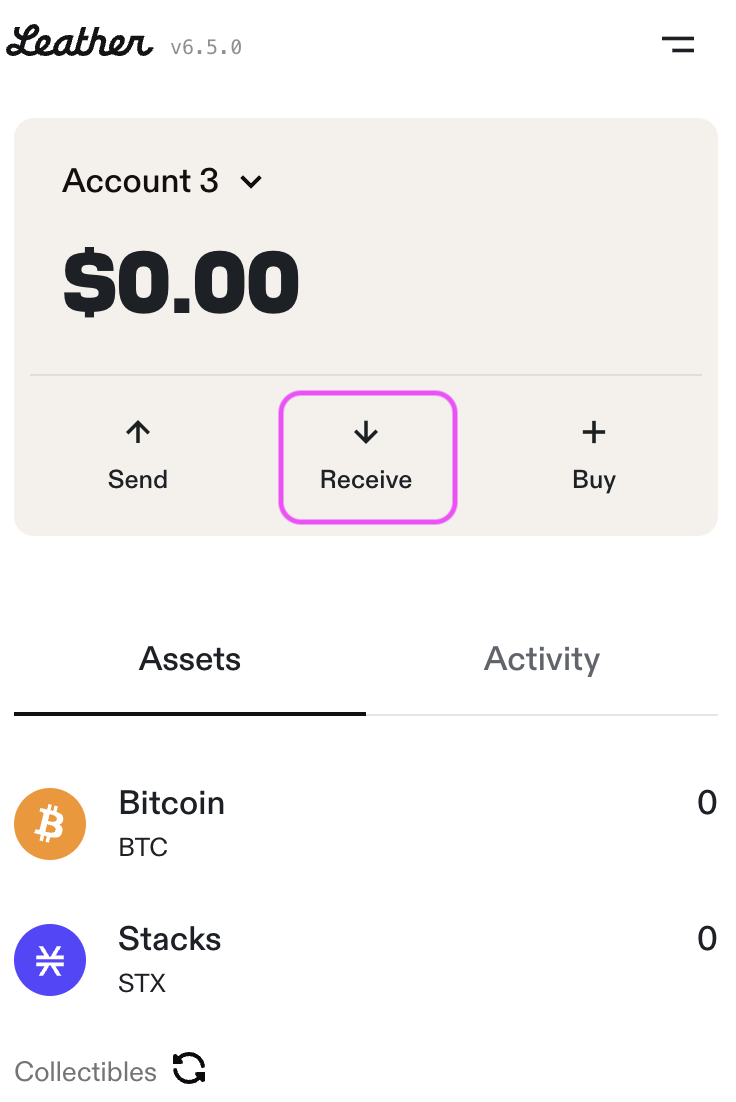The width and height of the screenshot is (736, 1102).
Task: Click the $0.00 balance display
Action: coord(181,281)
